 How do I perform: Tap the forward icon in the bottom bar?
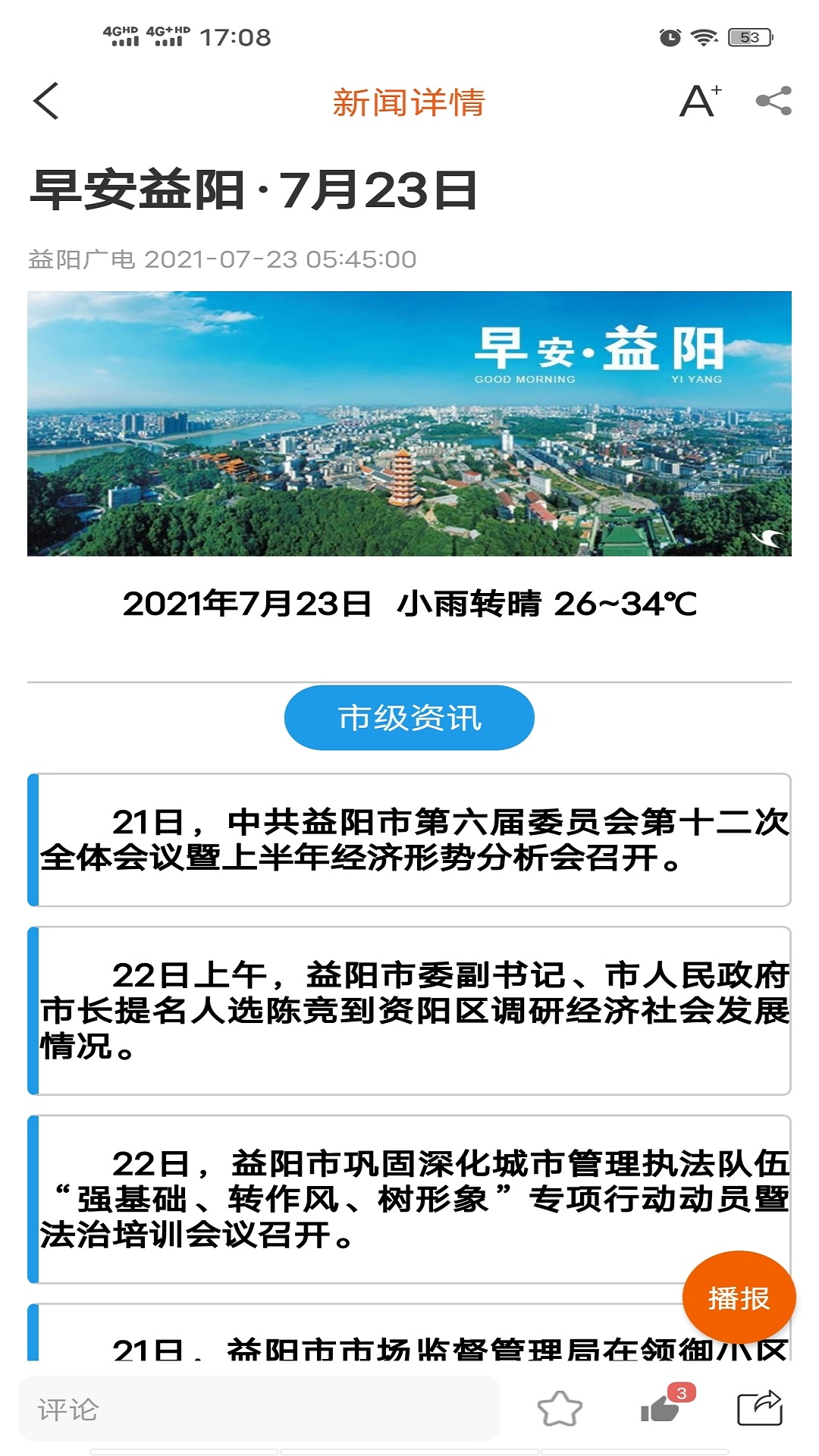pyautogui.click(x=759, y=1408)
